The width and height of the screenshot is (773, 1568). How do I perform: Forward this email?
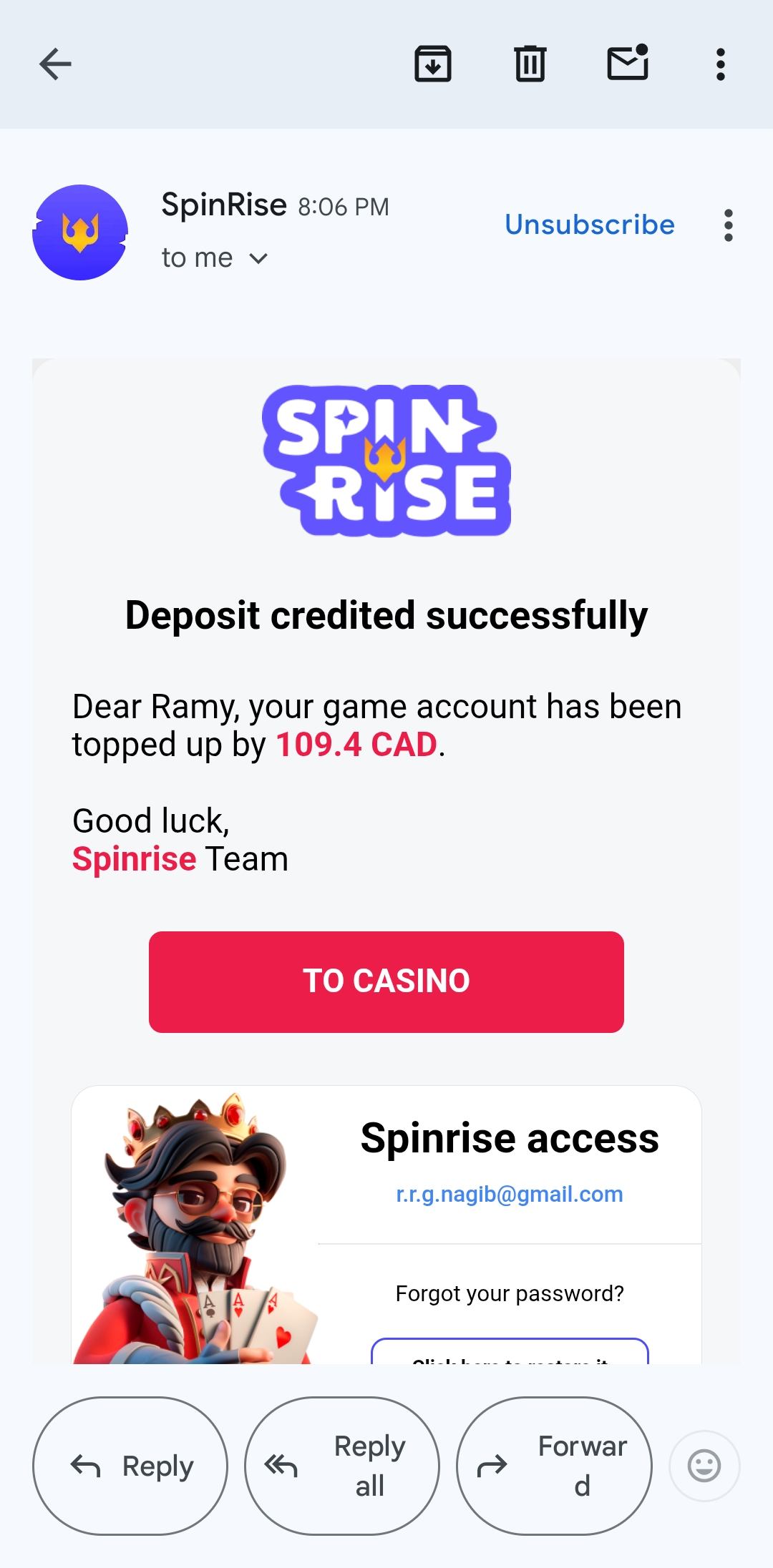point(554,1466)
